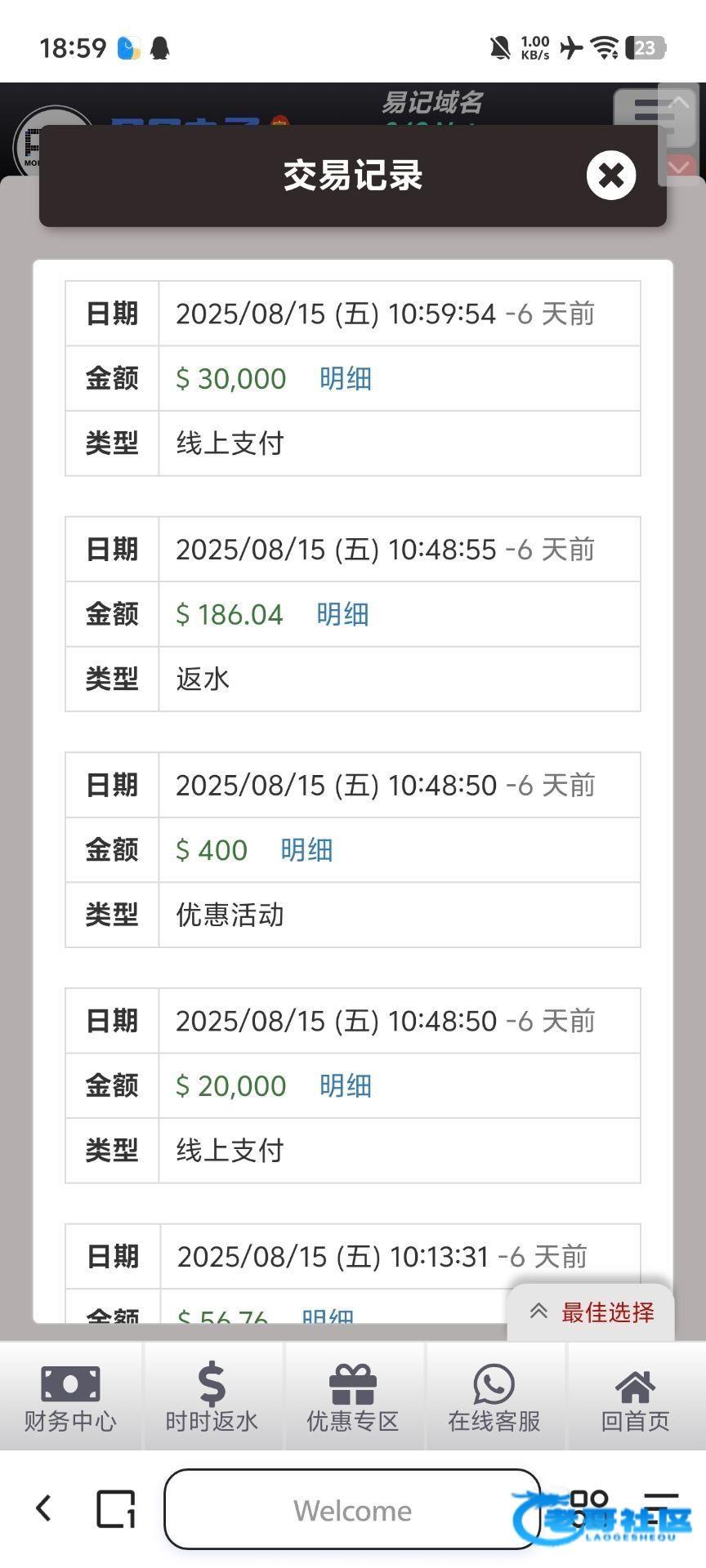
Task: Open 明细 for the $30,000 transaction
Action: click(x=346, y=379)
